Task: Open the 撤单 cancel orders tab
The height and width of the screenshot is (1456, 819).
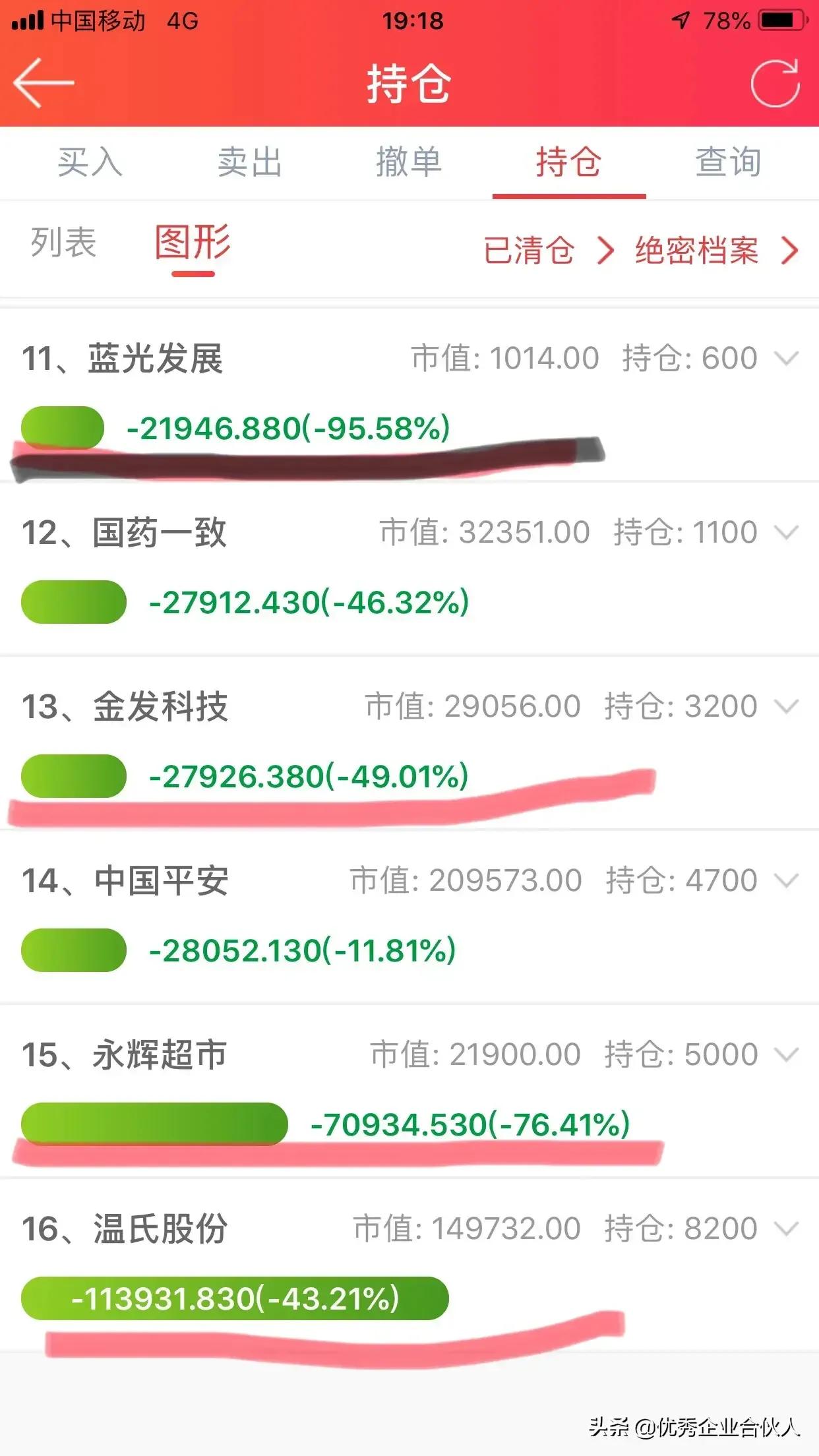Action: tap(409, 164)
